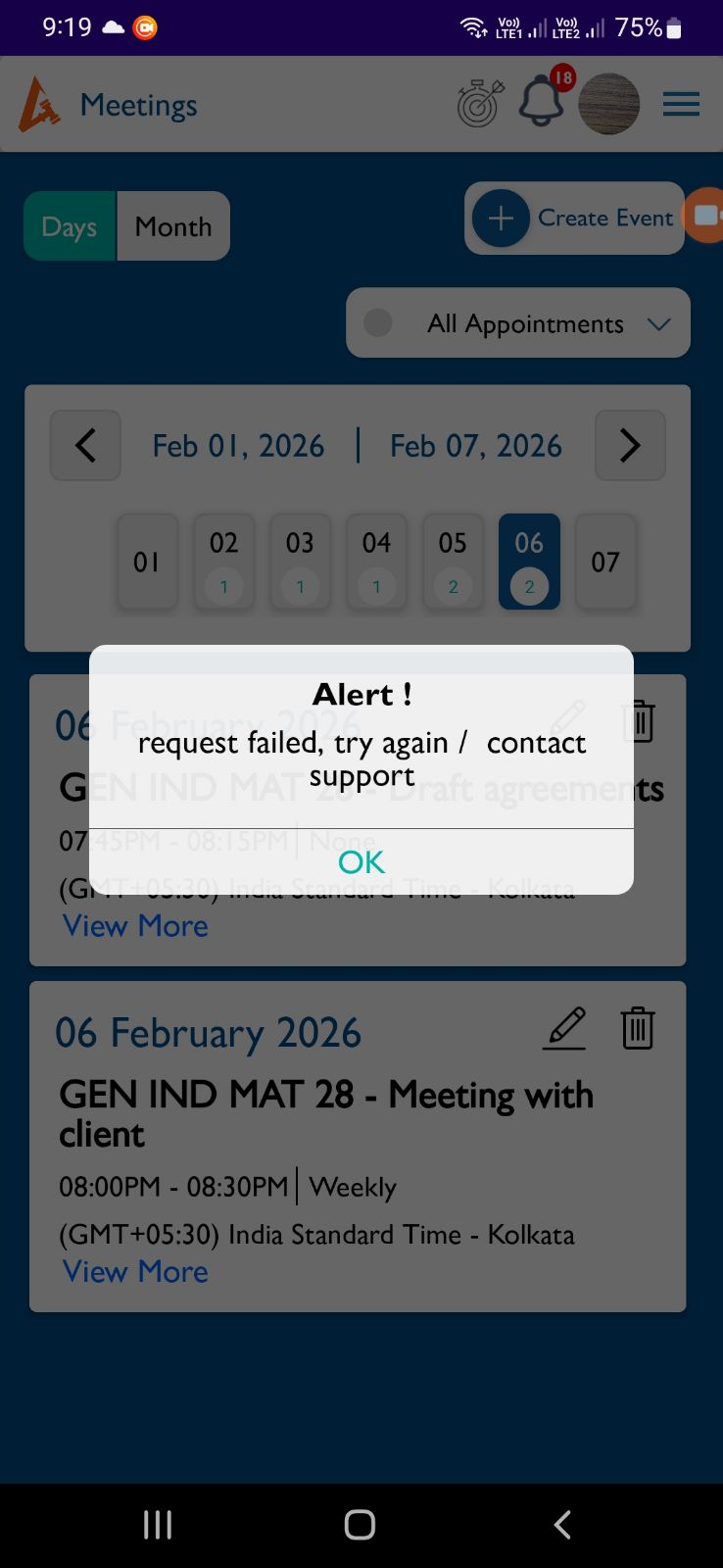The image size is (723, 1568).
Task: Edit the Meeting with client event
Action: (565, 1028)
